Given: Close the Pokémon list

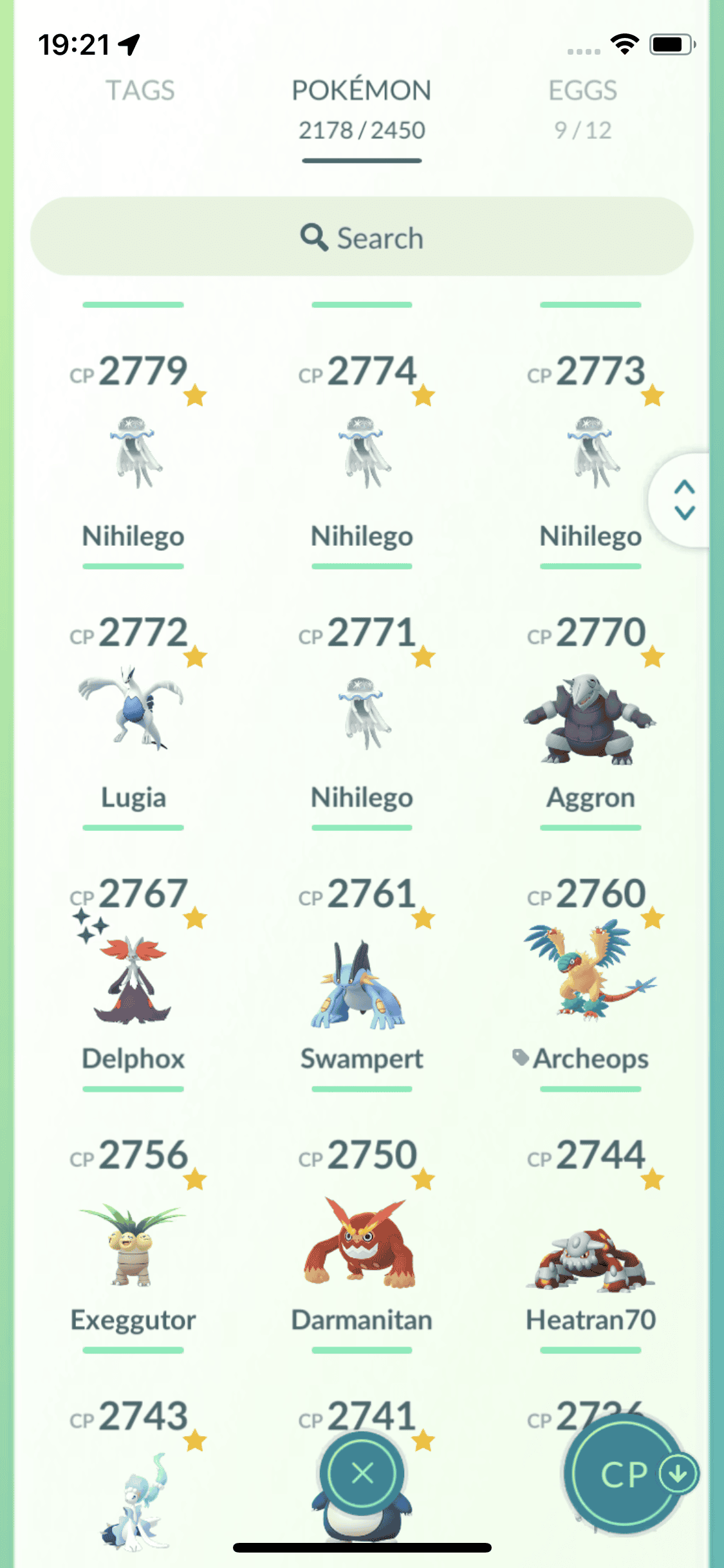Looking at the screenshot, I should (x=362, y=1473).
